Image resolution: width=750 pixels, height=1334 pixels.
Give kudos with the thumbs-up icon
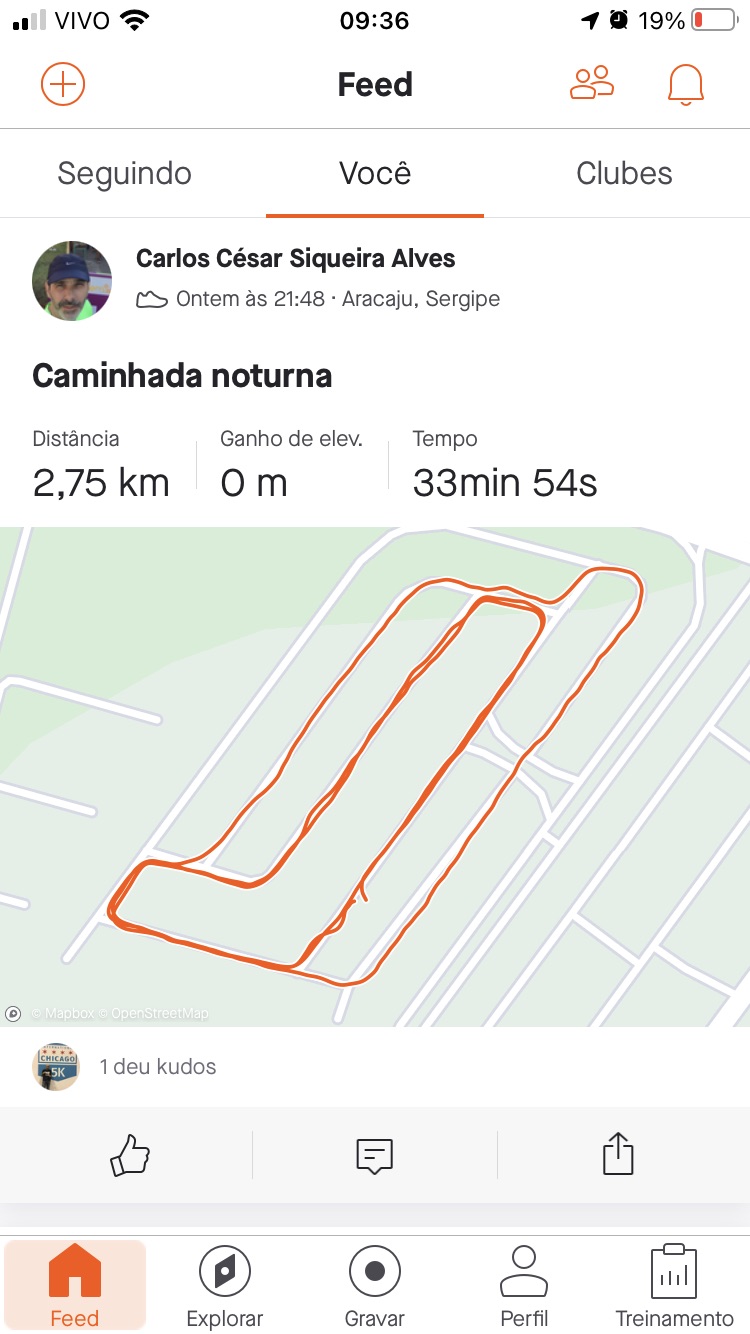pos(129,1155)
